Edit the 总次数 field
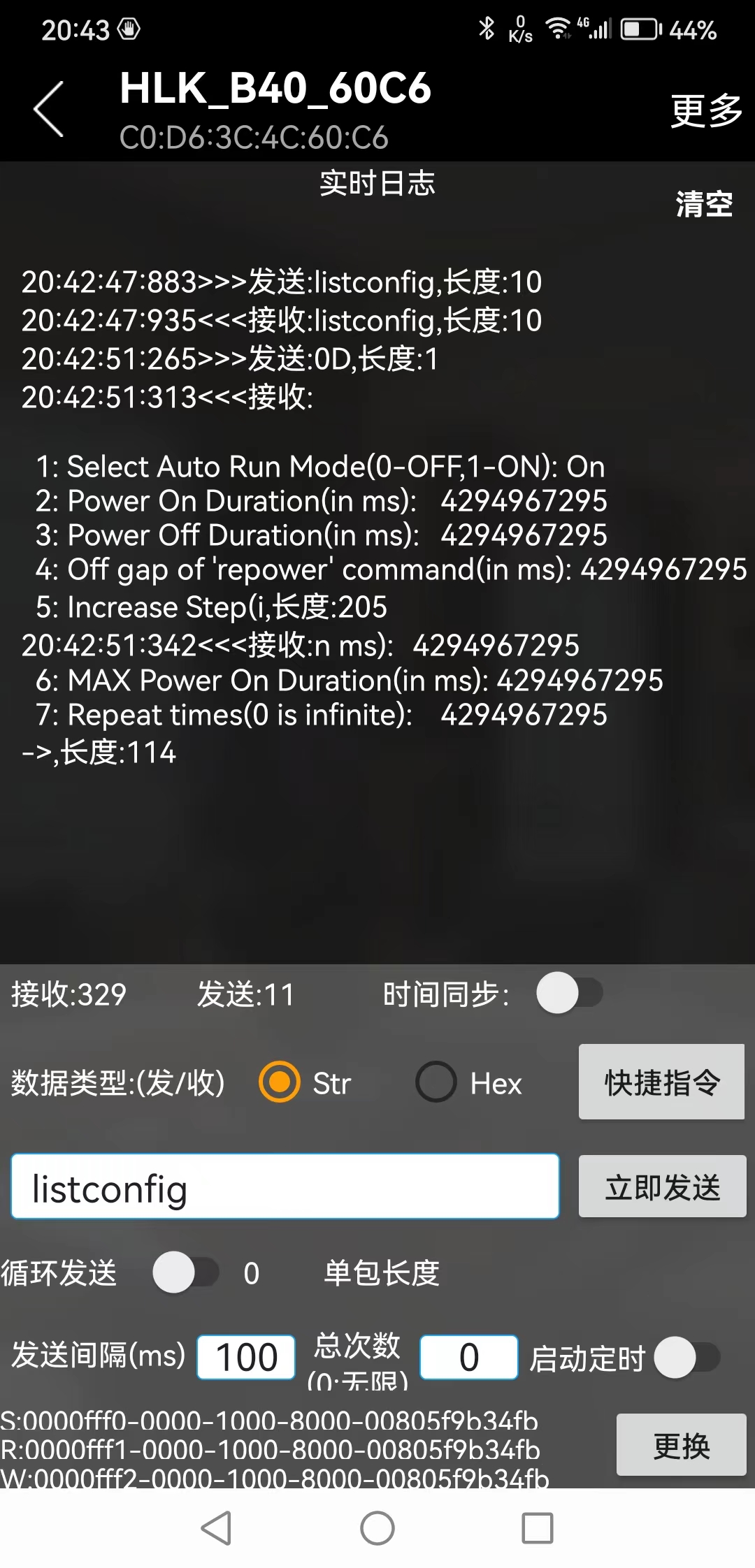Viewport: 755px width, 1568px height. click(469, 1357)
